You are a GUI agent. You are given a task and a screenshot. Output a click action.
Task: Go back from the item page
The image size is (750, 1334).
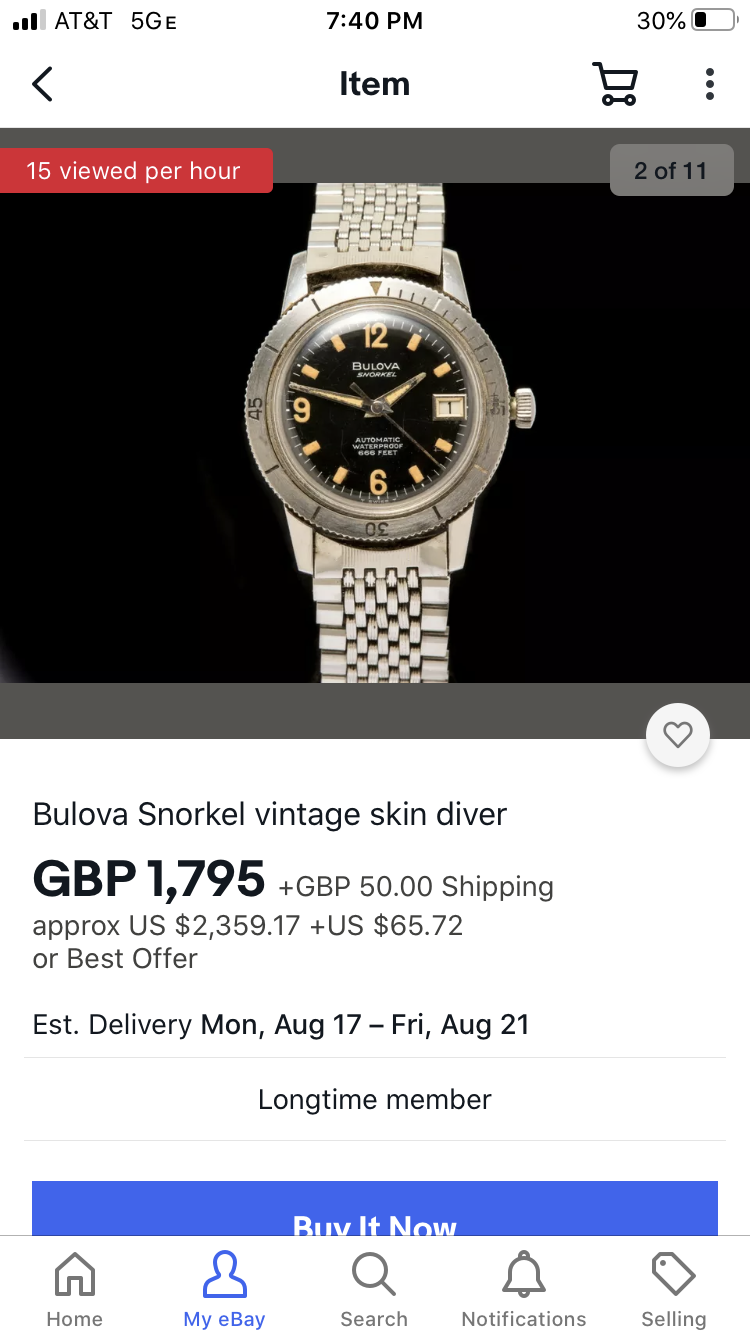click(x=42, y=84)
